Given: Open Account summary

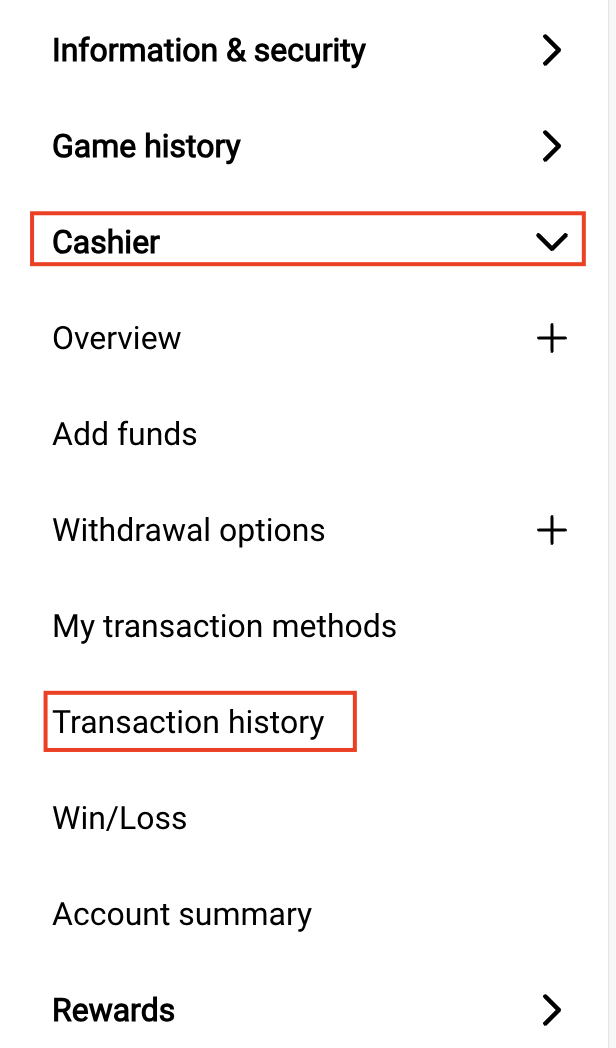Looking at the screenshot, I should [182, 915].
